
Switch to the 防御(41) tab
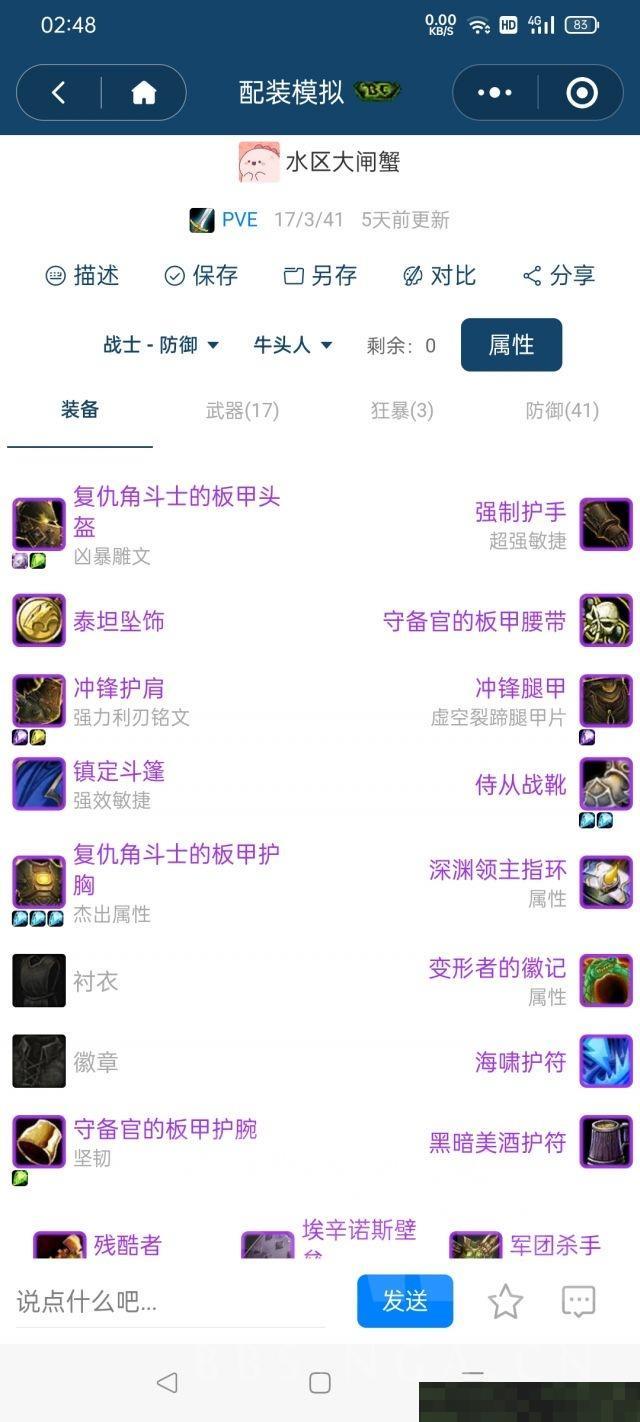pos(562,410)
